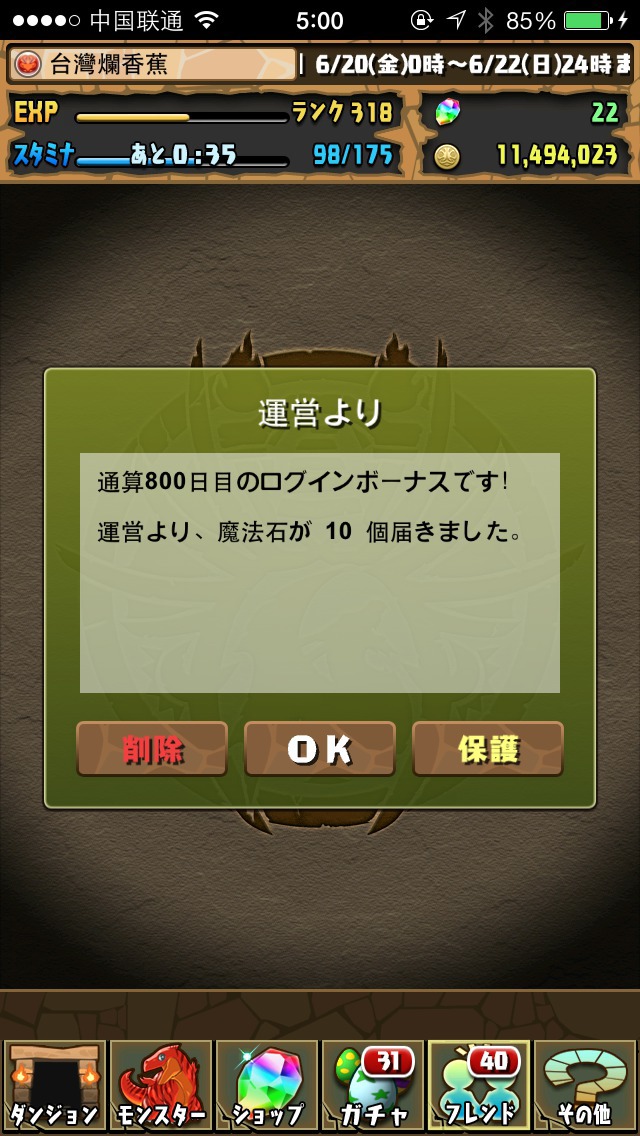Delete the message with 削除
This screenshot has height=1136, width=640.
click(152, 749)
